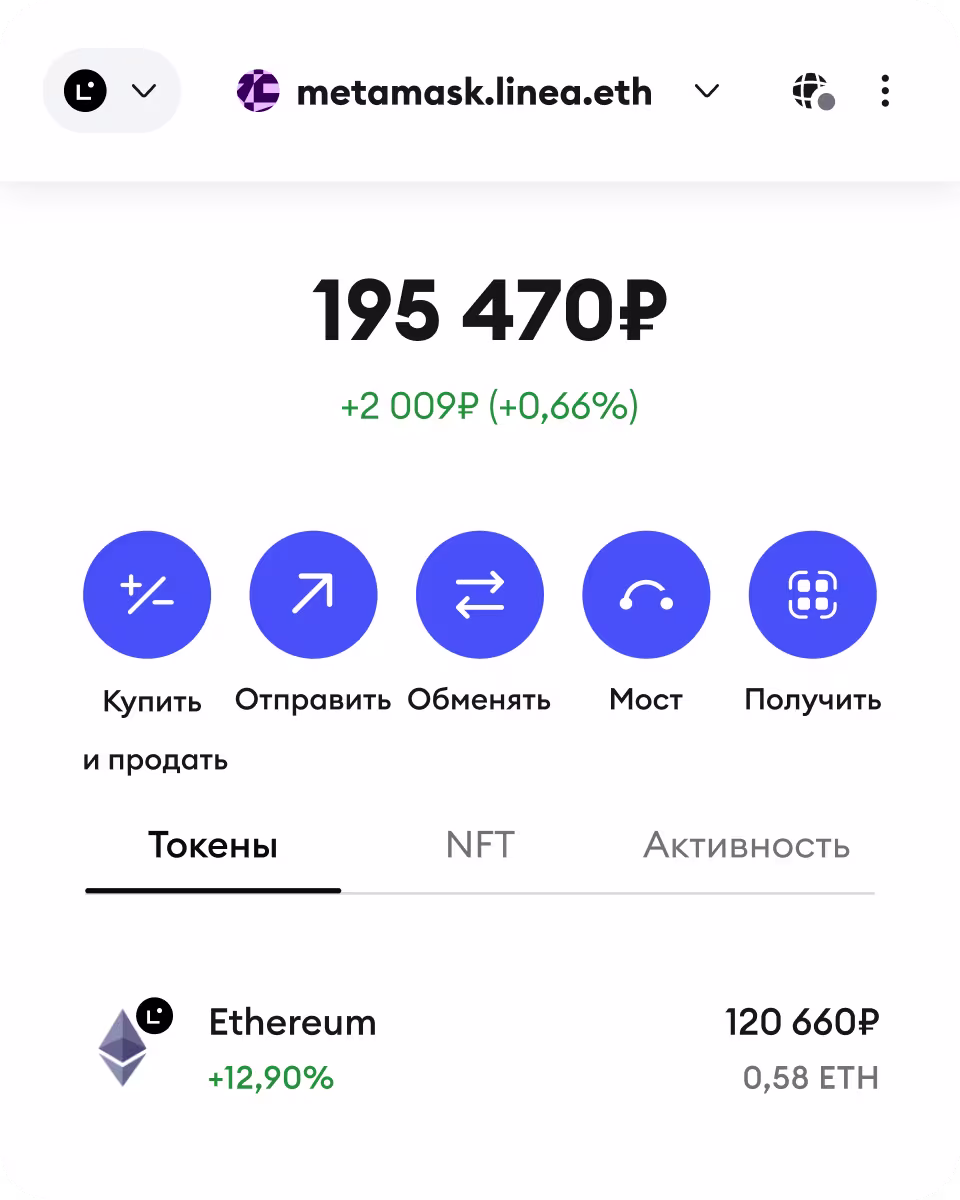Select the Мост bridge icon
Screen dimensions: 960x1200
[x=646, y=594]
